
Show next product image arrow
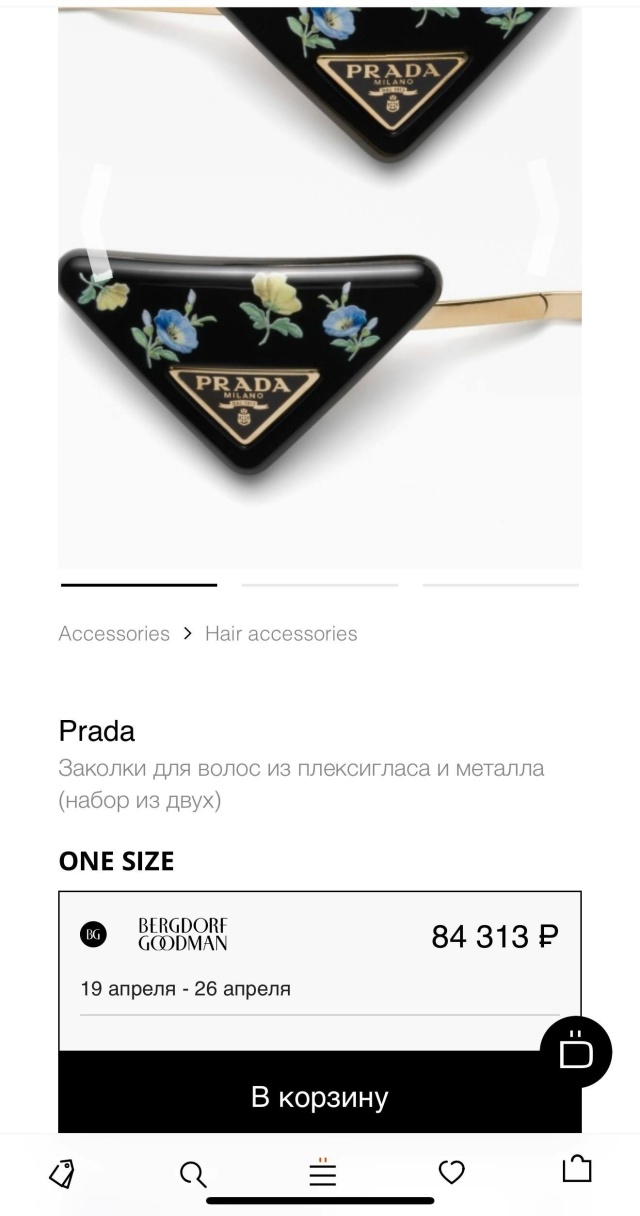click(x=545, y=218)
